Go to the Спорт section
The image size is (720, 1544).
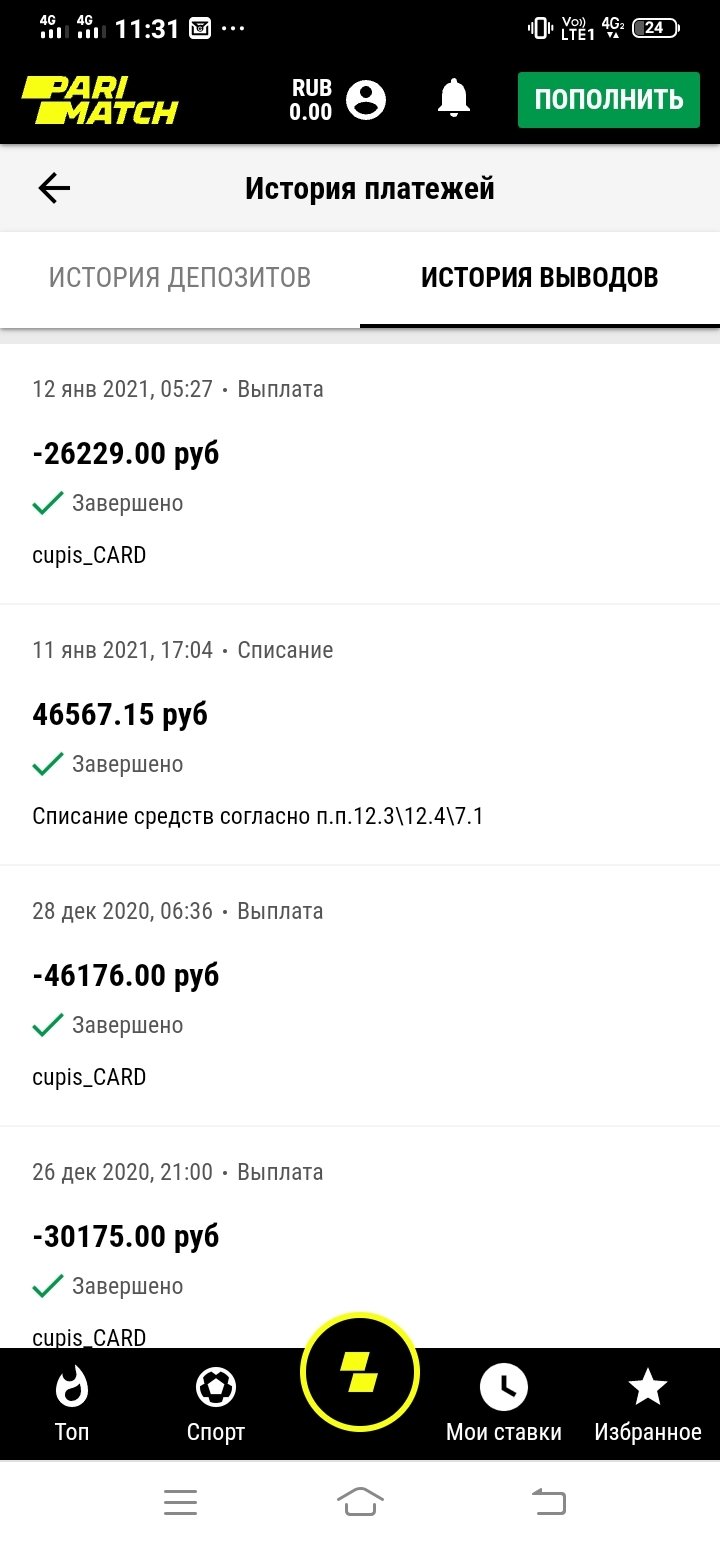tap(216, 1403)
